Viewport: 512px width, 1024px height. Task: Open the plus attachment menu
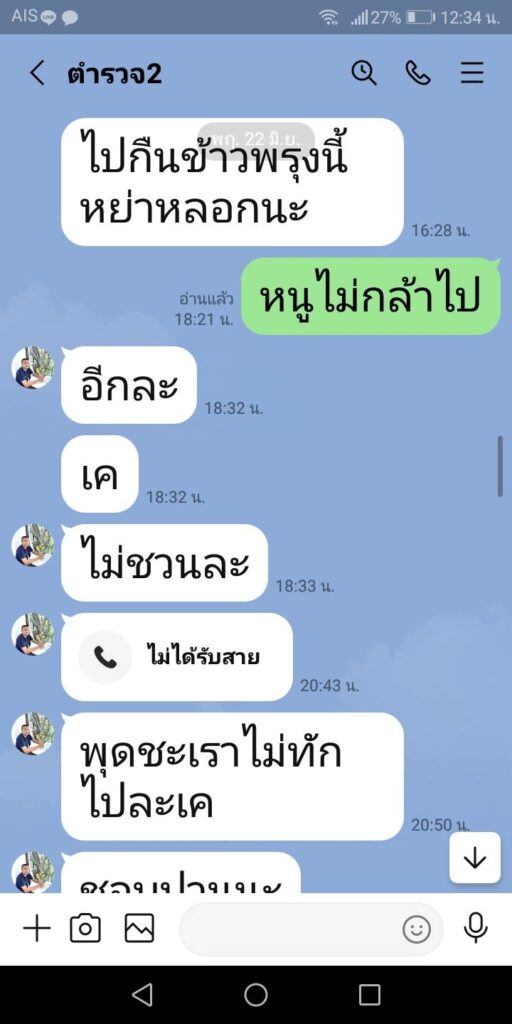[37, 929]
